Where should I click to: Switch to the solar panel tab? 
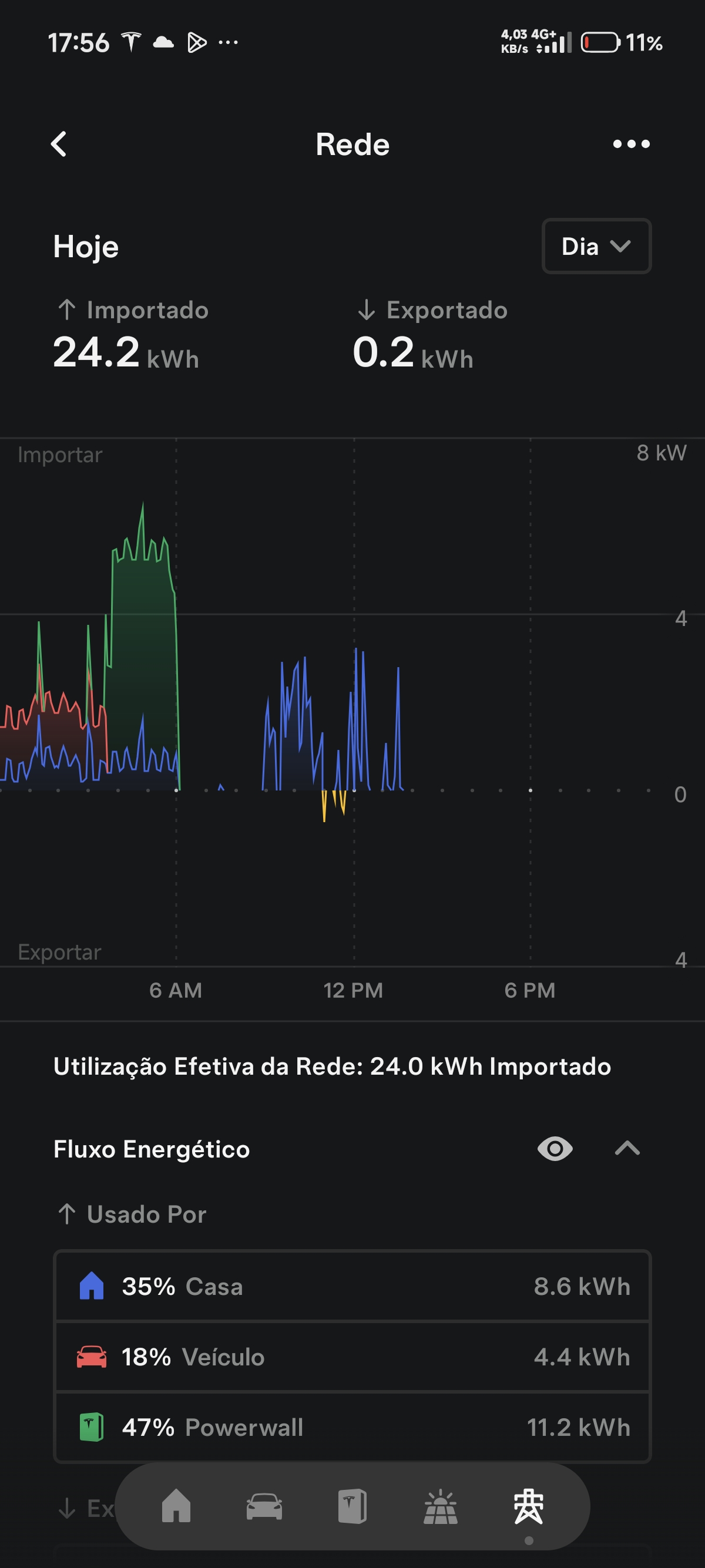tap(440, 1506)
